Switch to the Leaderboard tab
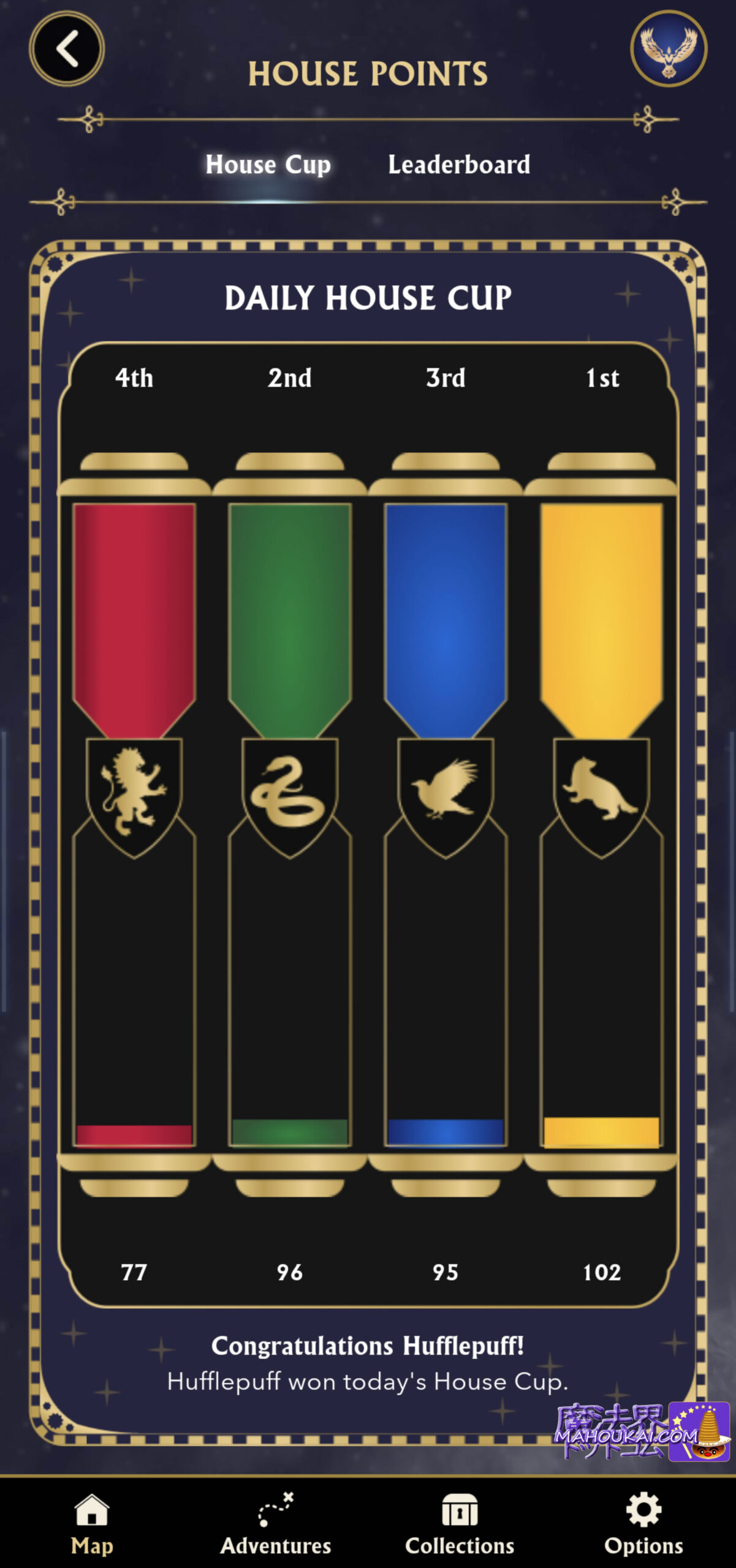Screen dimensions: 736x1568 459,165
